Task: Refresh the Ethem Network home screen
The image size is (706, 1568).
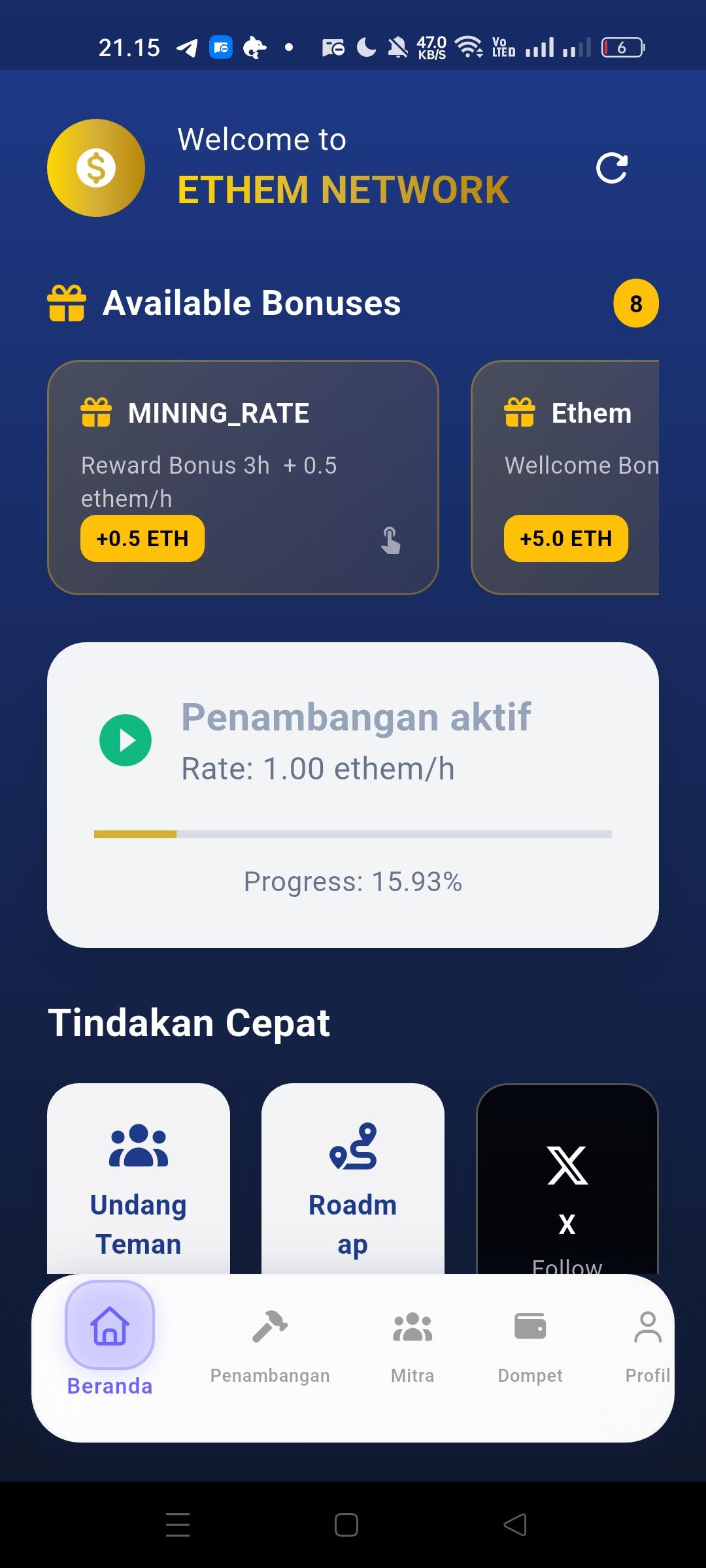Action: coord(612,169)
